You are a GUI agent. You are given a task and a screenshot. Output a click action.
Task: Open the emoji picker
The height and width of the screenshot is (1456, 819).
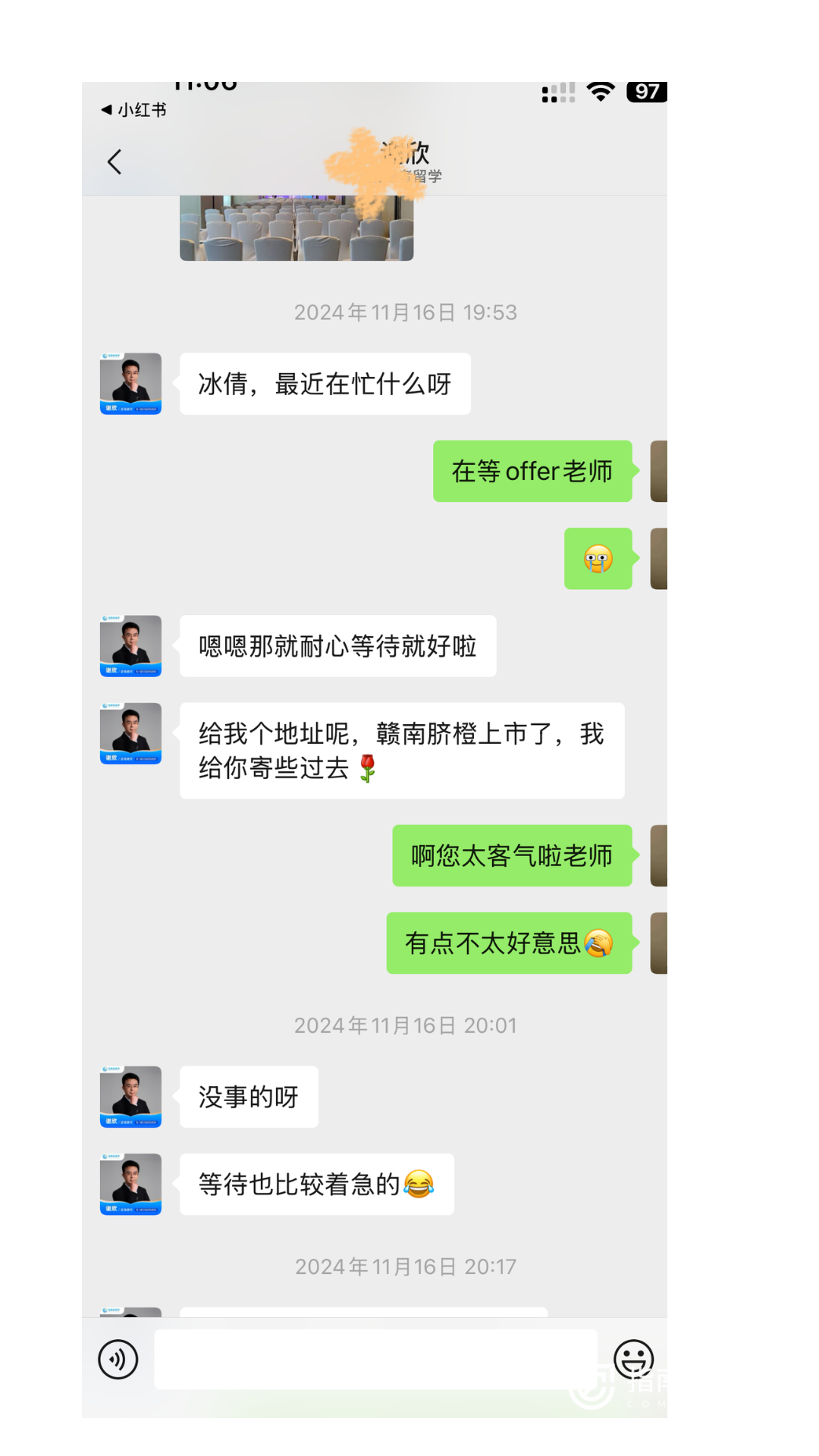(x=633, y=1359)
